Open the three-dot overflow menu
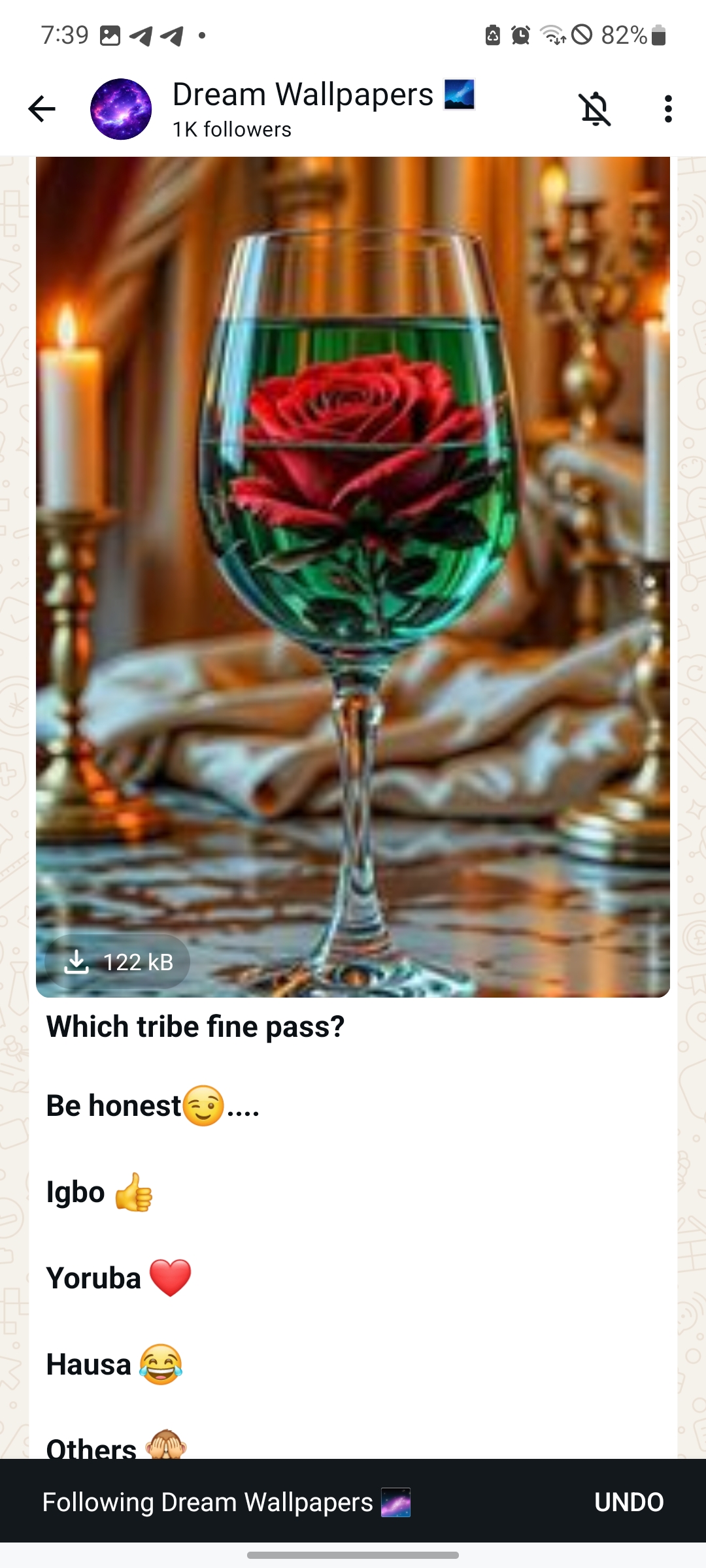The height and width of the screenshot is (1568, 706). point(667,109)
